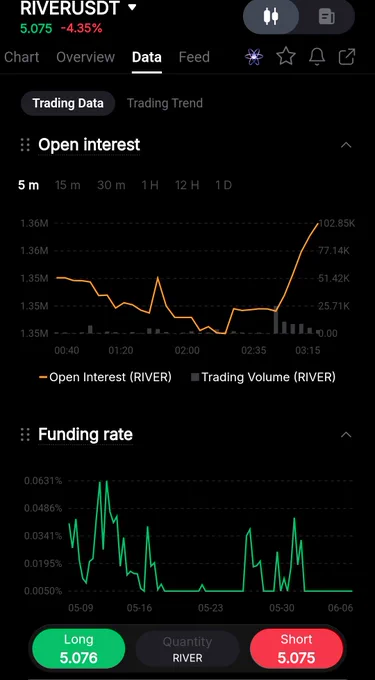This screenshot has width=375, height=680.
Task: Switch to candlestick chart mode
Action: click(x=271, y=16)
